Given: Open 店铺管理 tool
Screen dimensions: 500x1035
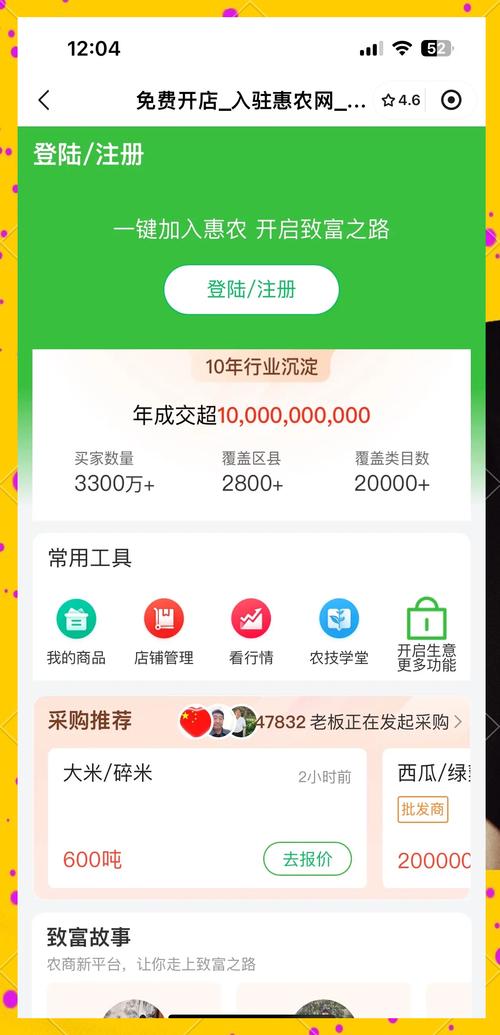Looking at the screenshot, I should 164,632.
